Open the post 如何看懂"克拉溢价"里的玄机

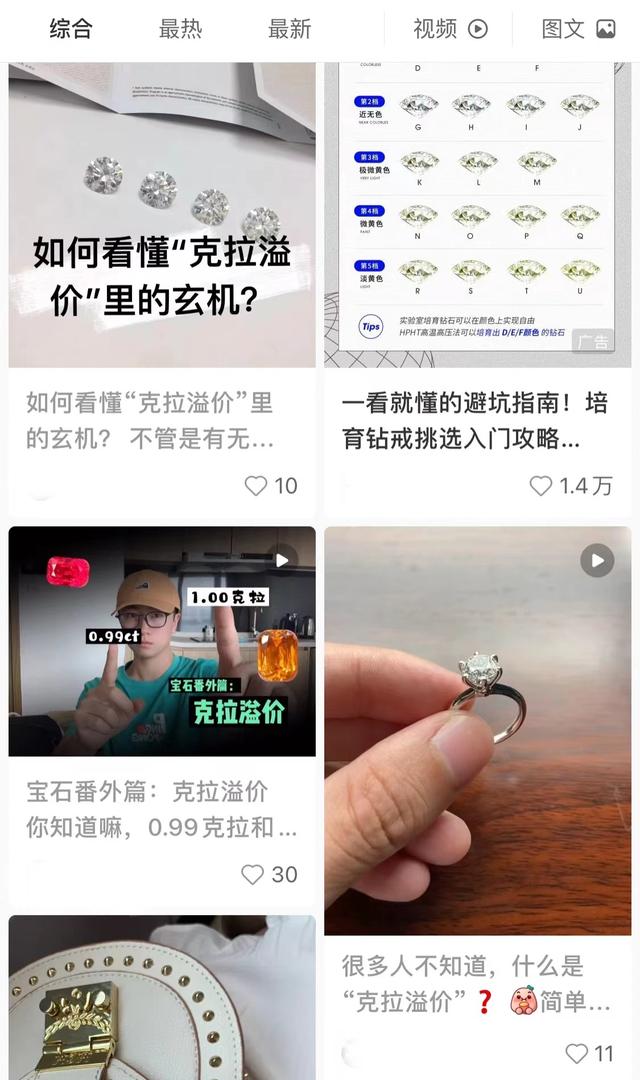coord(162,215)
